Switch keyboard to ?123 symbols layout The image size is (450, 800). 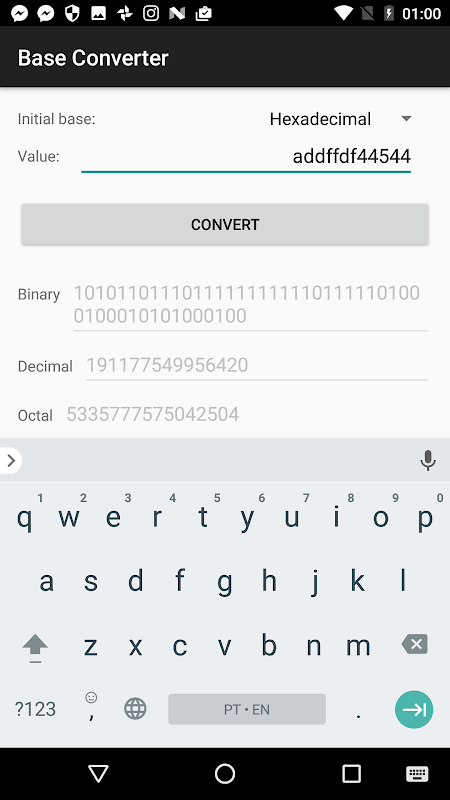[x=35, y=709]
